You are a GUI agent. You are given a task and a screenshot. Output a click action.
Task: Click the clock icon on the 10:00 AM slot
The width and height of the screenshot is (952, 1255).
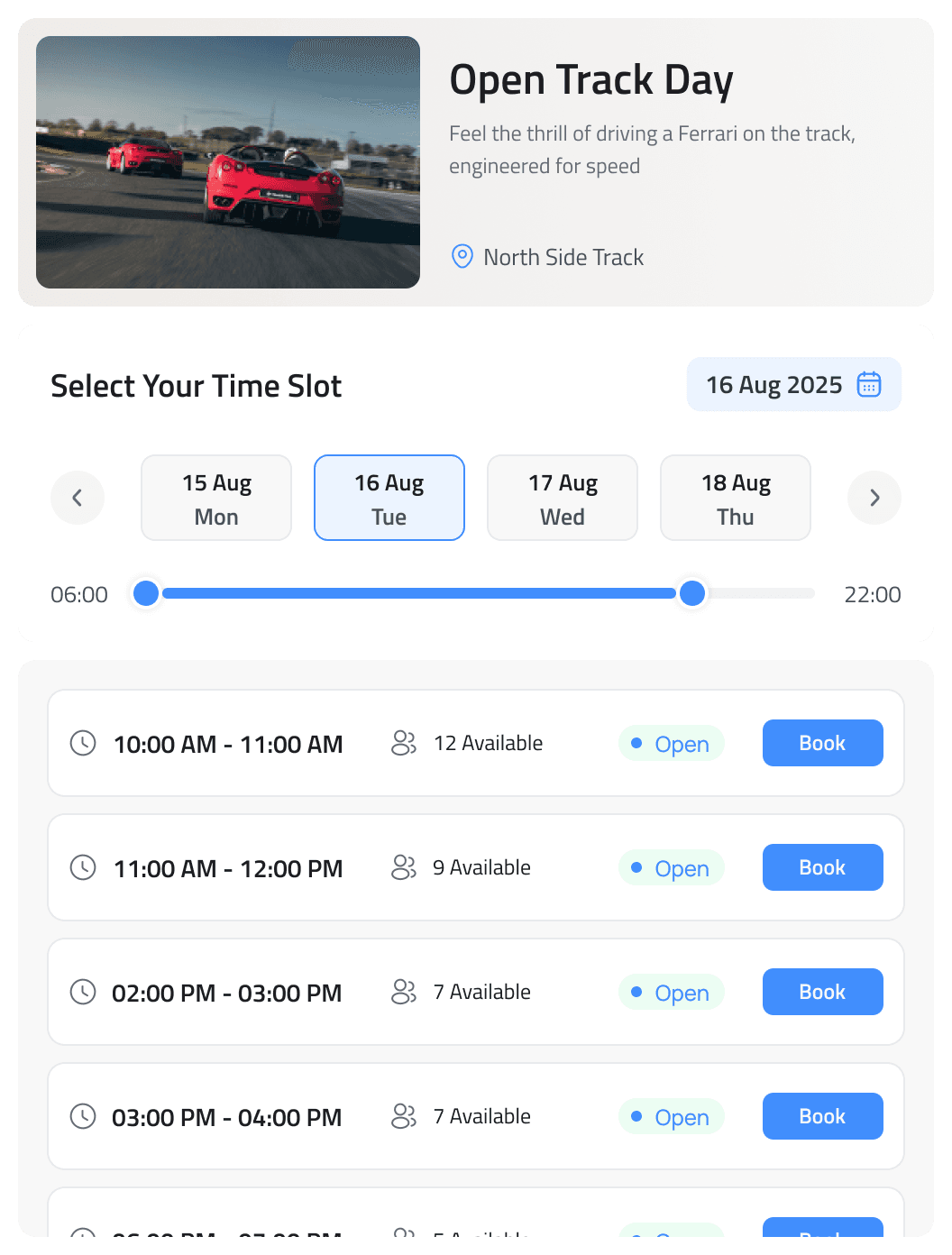click(83, 743)
